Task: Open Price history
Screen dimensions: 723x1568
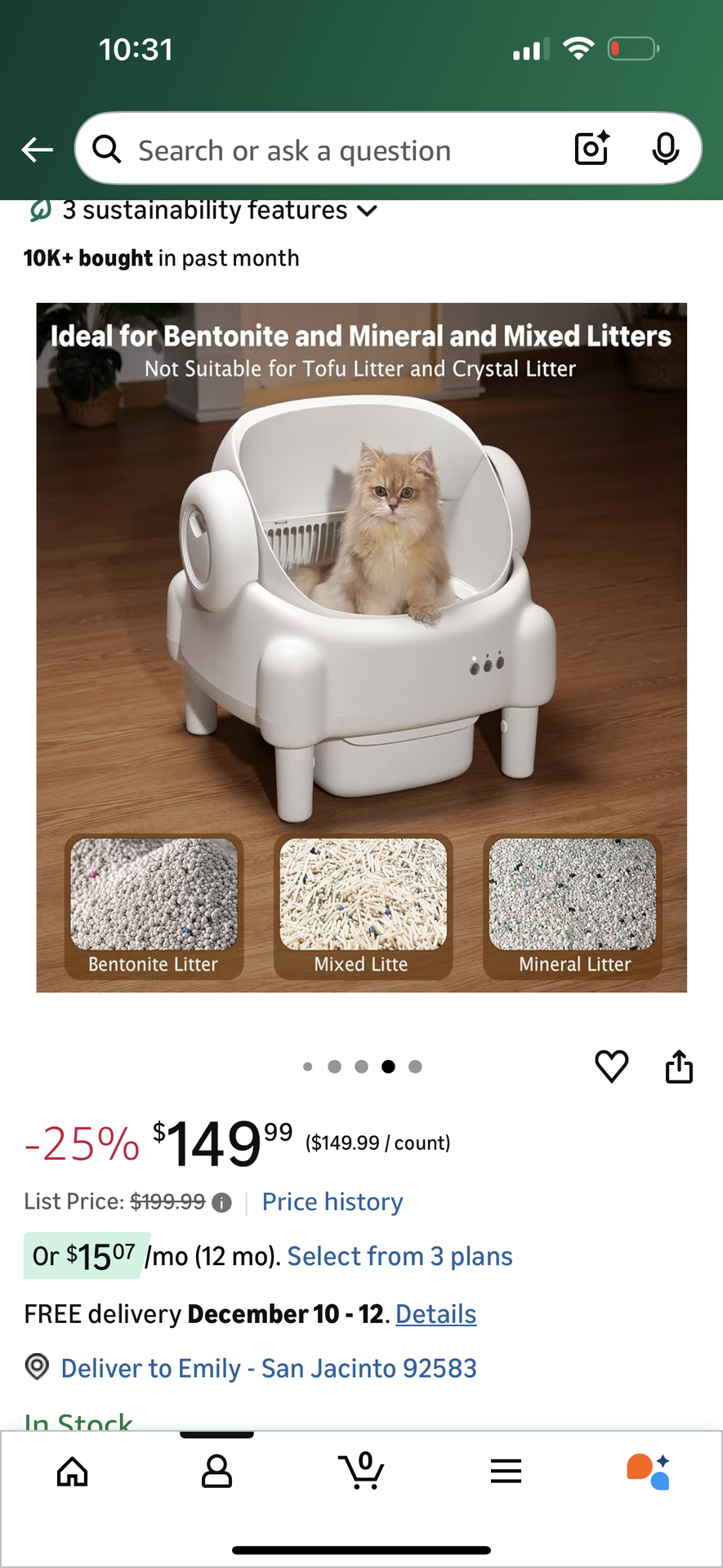Action: click(x=332, y=1202)
